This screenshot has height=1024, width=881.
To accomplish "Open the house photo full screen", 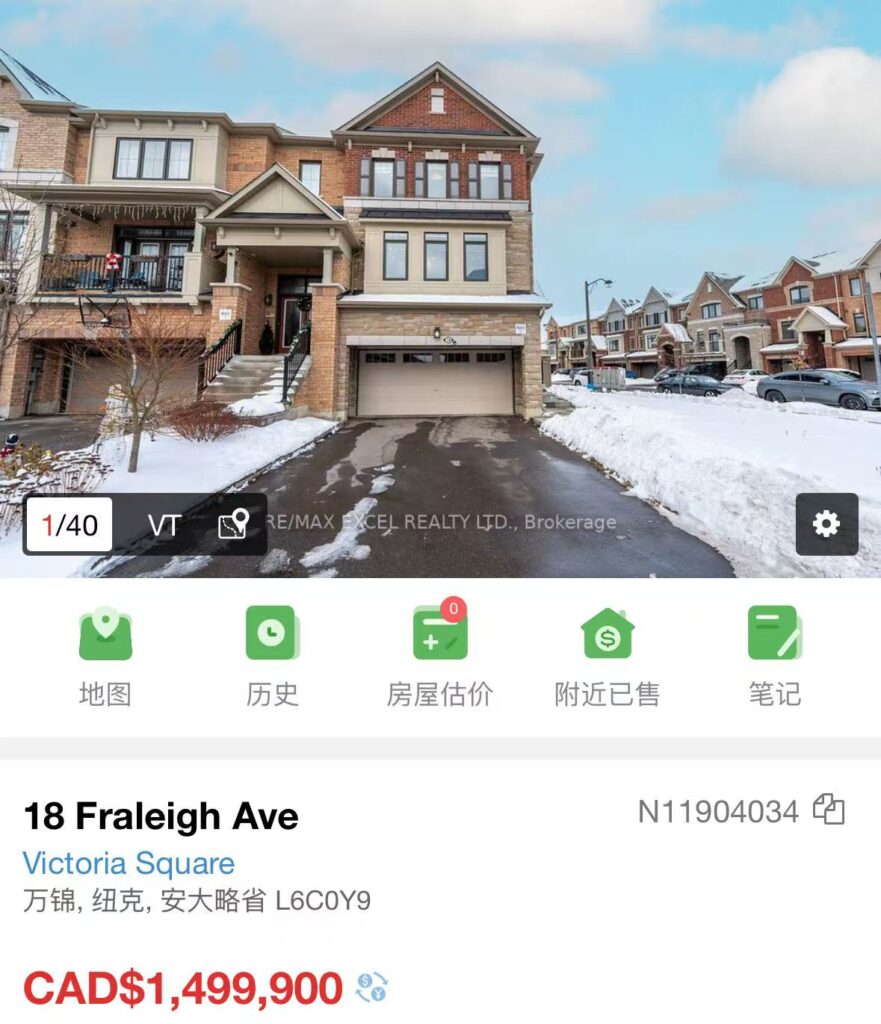I will (x=440, y=250).
